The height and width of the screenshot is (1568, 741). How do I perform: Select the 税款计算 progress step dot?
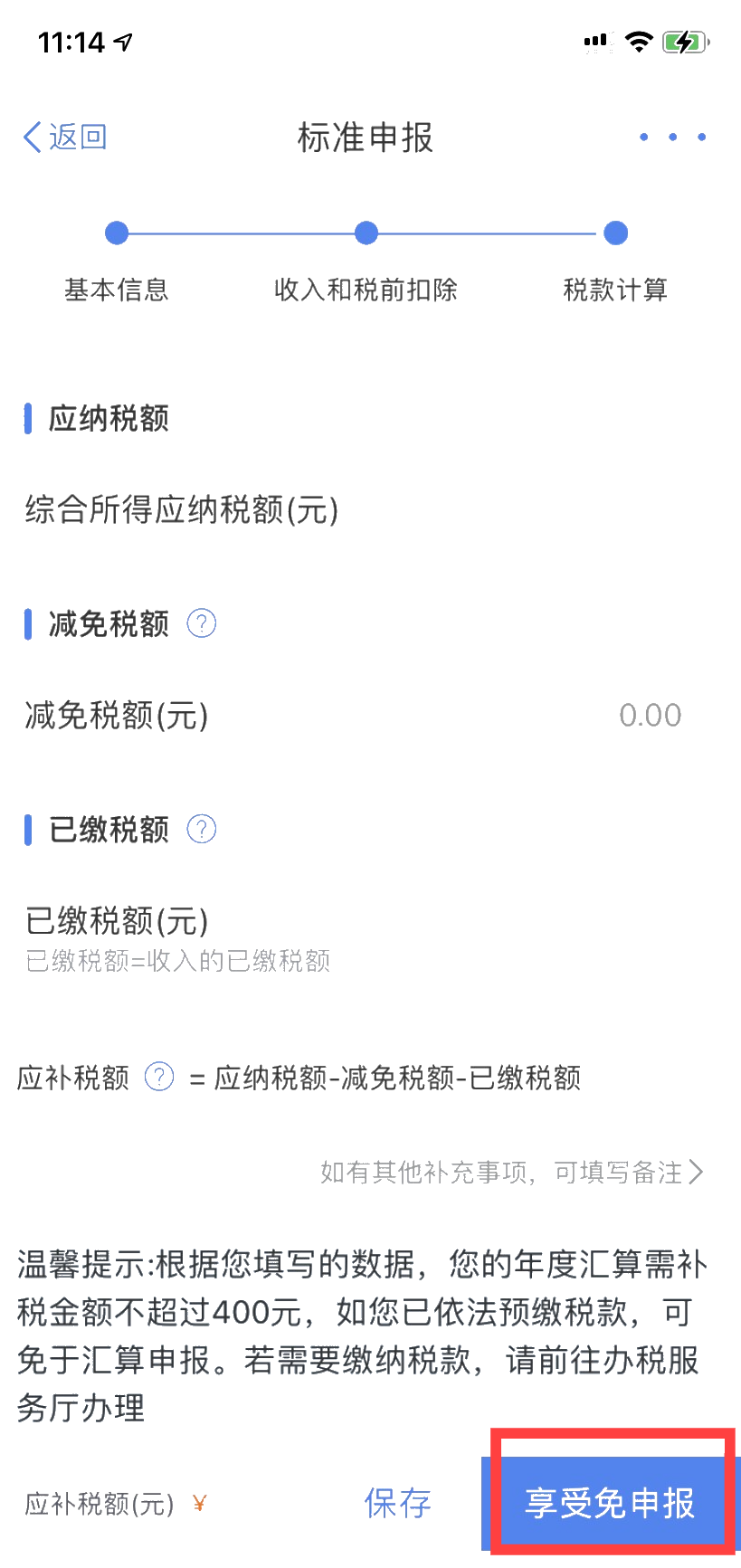pos(614,233)
